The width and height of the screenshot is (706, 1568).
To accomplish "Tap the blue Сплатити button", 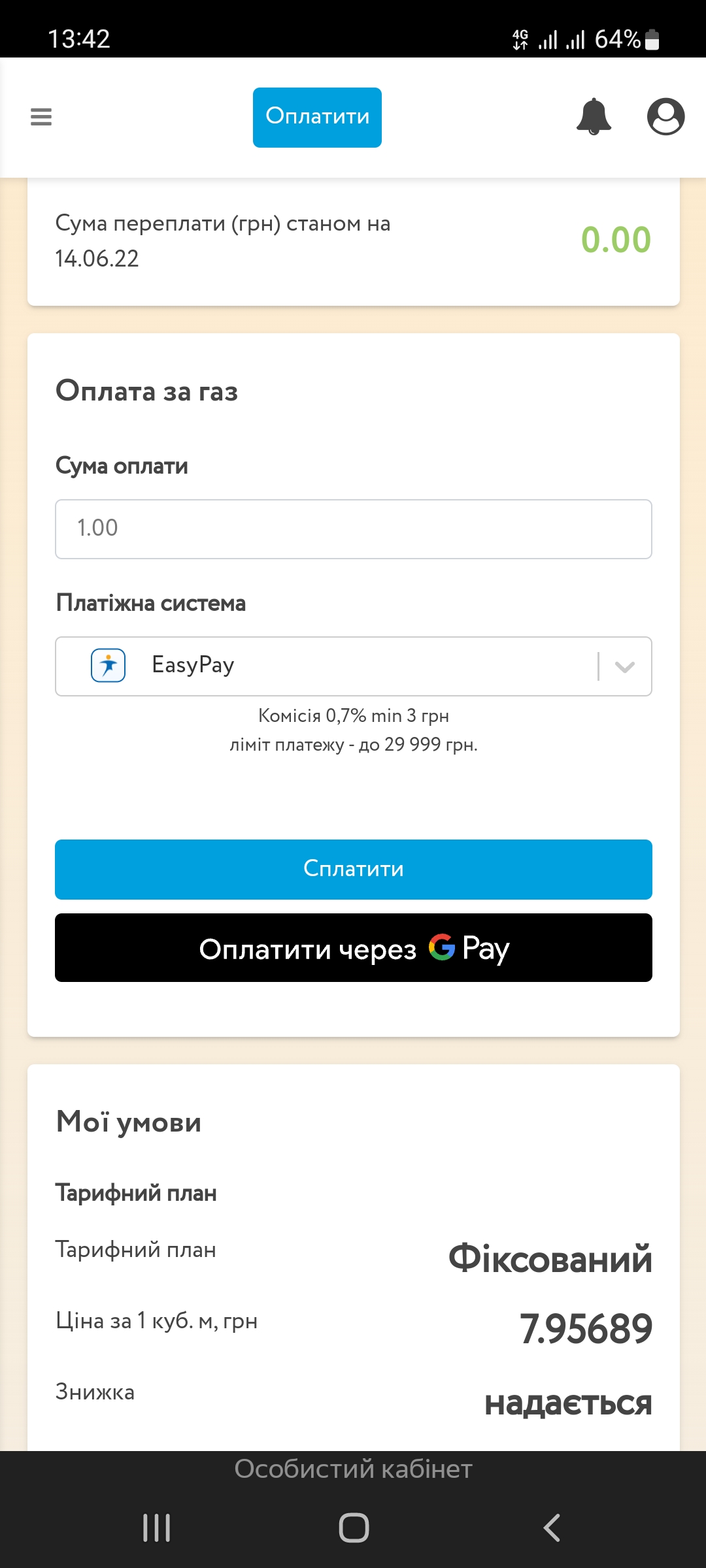I will coord(353,869).
